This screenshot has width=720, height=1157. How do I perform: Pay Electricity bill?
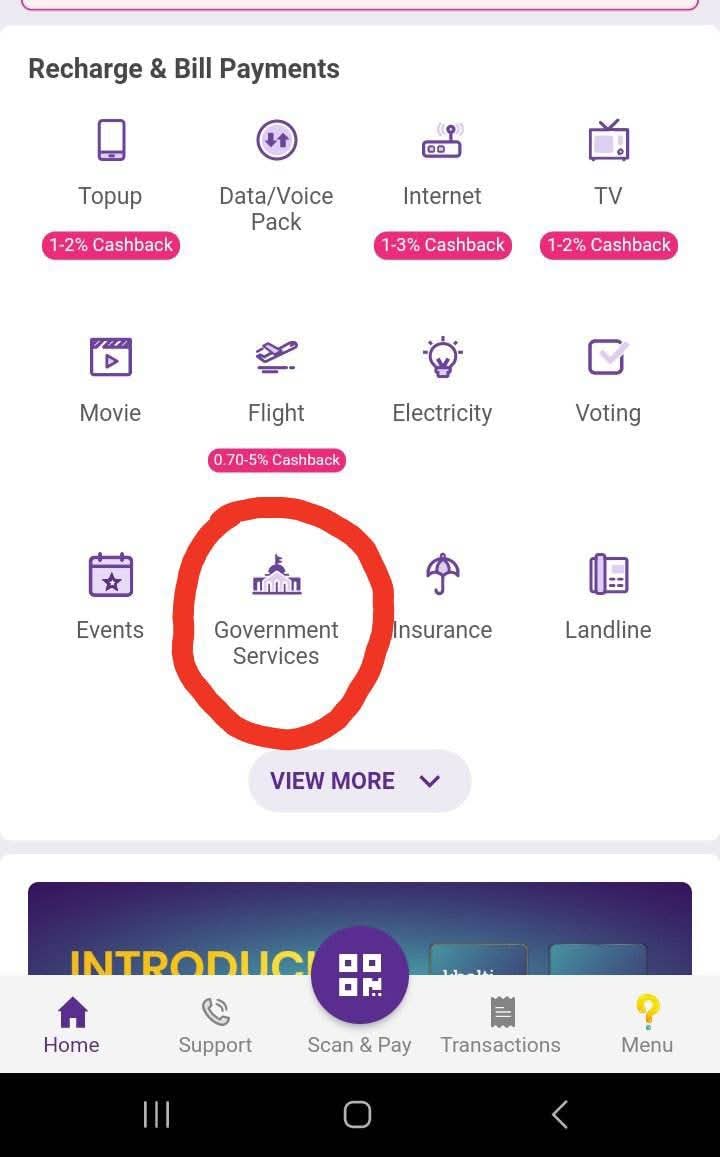[442, 380]
